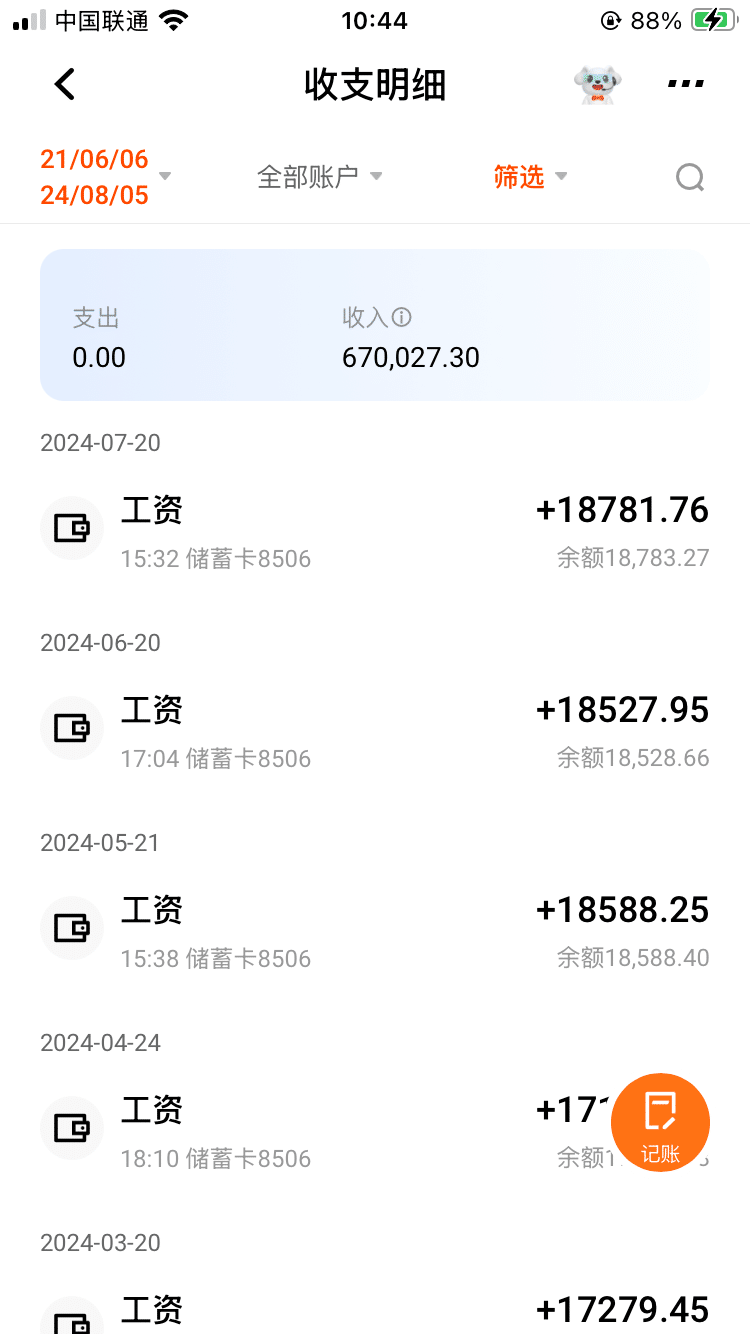Tap the 收支明细 title
This screenshot has height=1334, width=750.
coord(374,85)
